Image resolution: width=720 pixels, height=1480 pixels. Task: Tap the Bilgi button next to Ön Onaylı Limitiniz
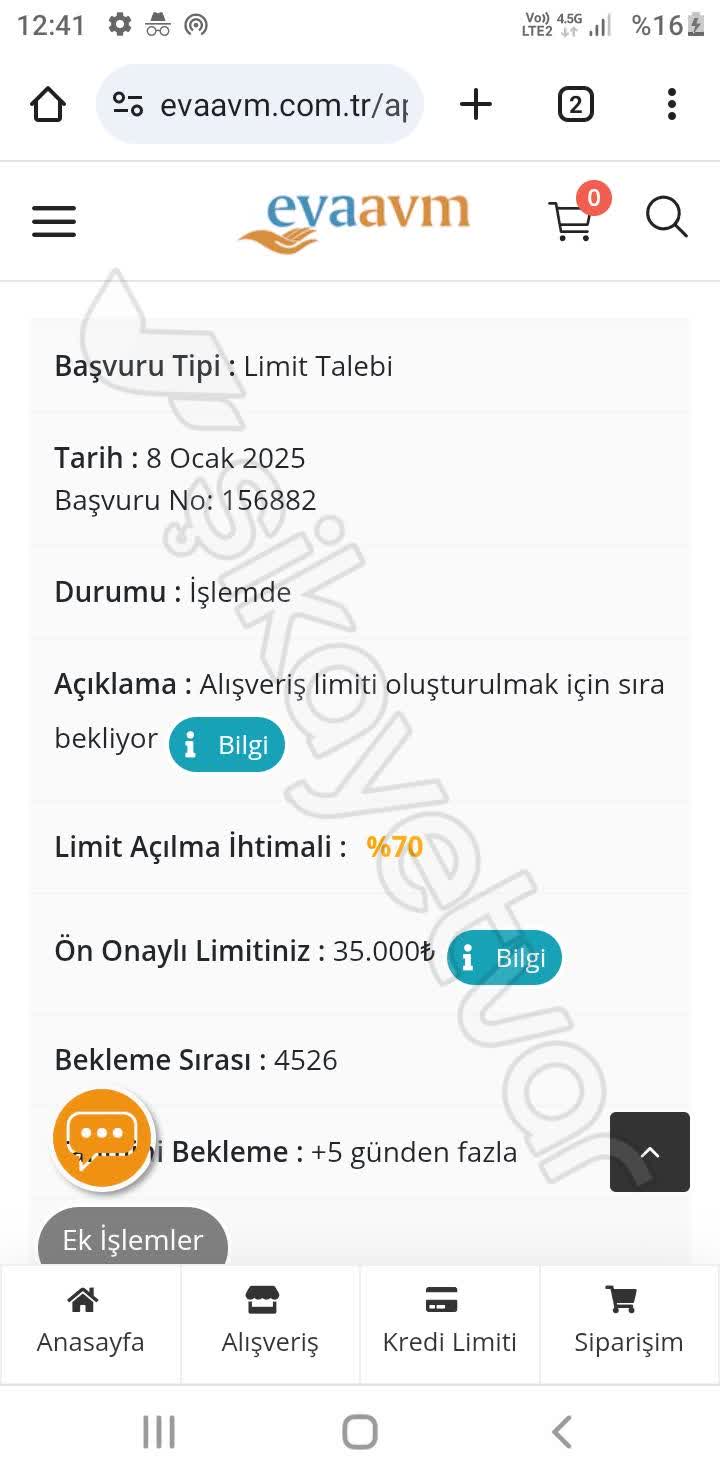point(504,957)
